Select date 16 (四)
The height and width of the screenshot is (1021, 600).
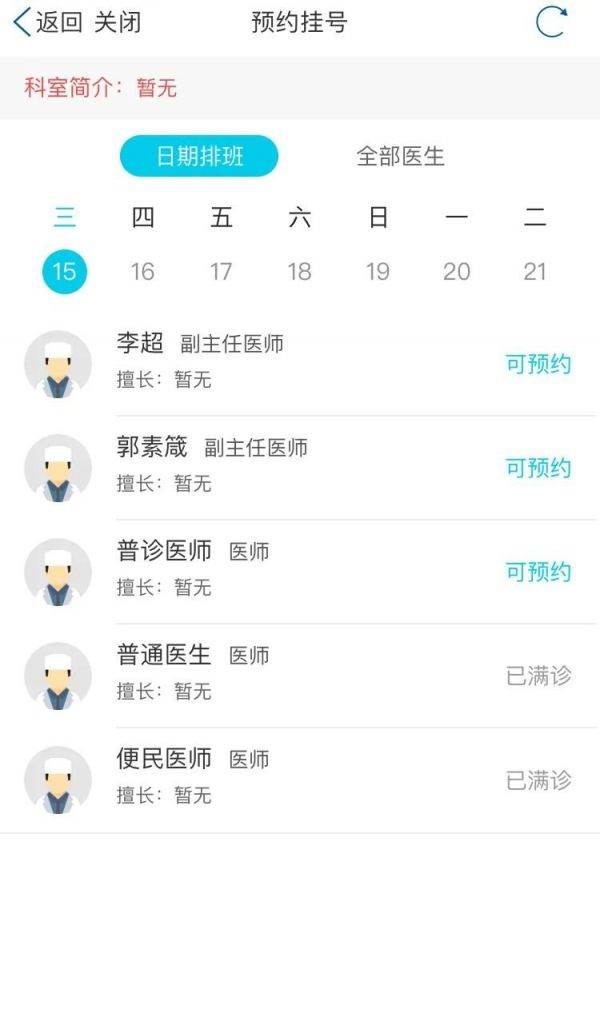click(143, 271)
